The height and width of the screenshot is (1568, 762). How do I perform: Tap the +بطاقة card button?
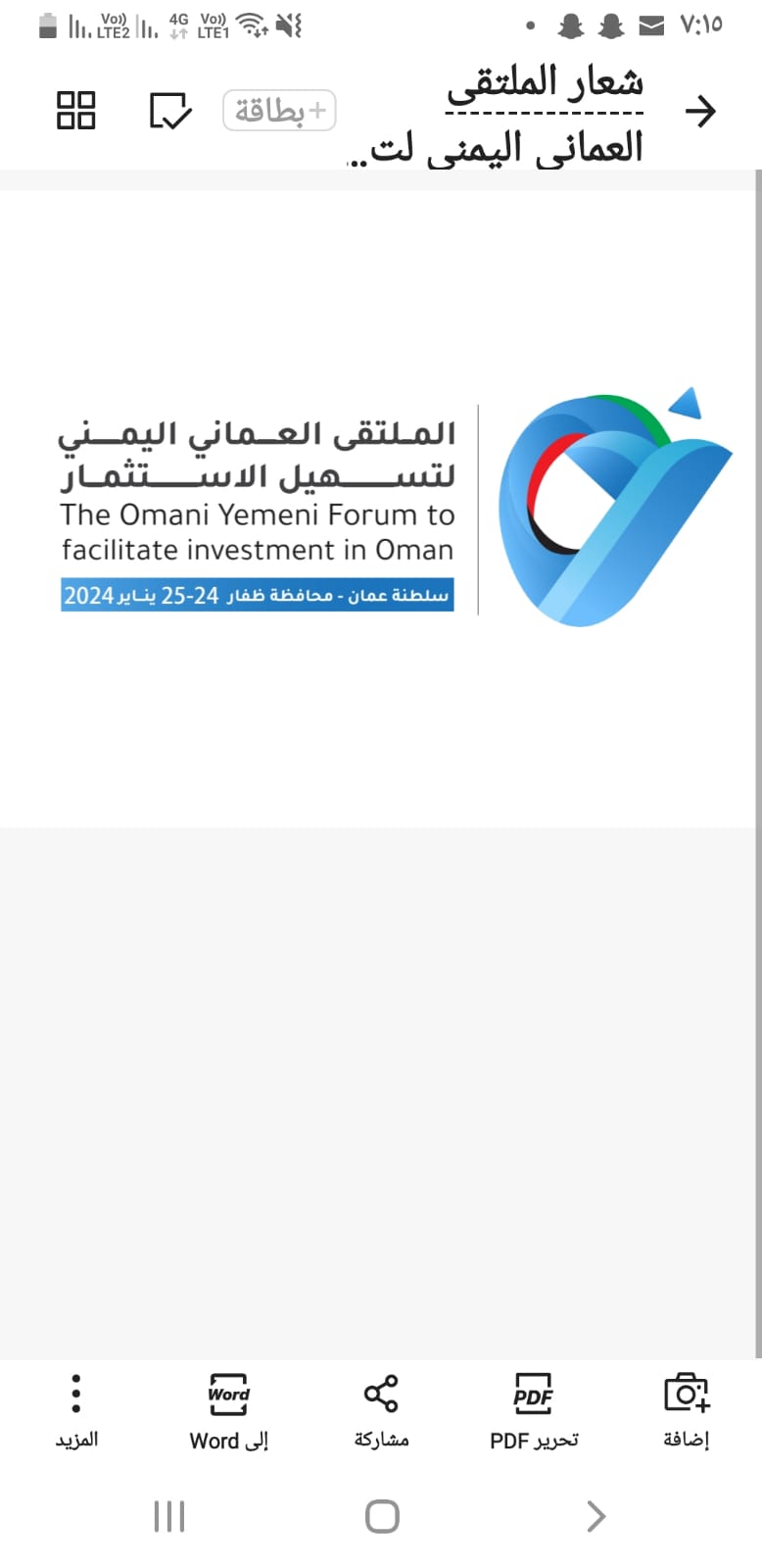pos(279,111)
